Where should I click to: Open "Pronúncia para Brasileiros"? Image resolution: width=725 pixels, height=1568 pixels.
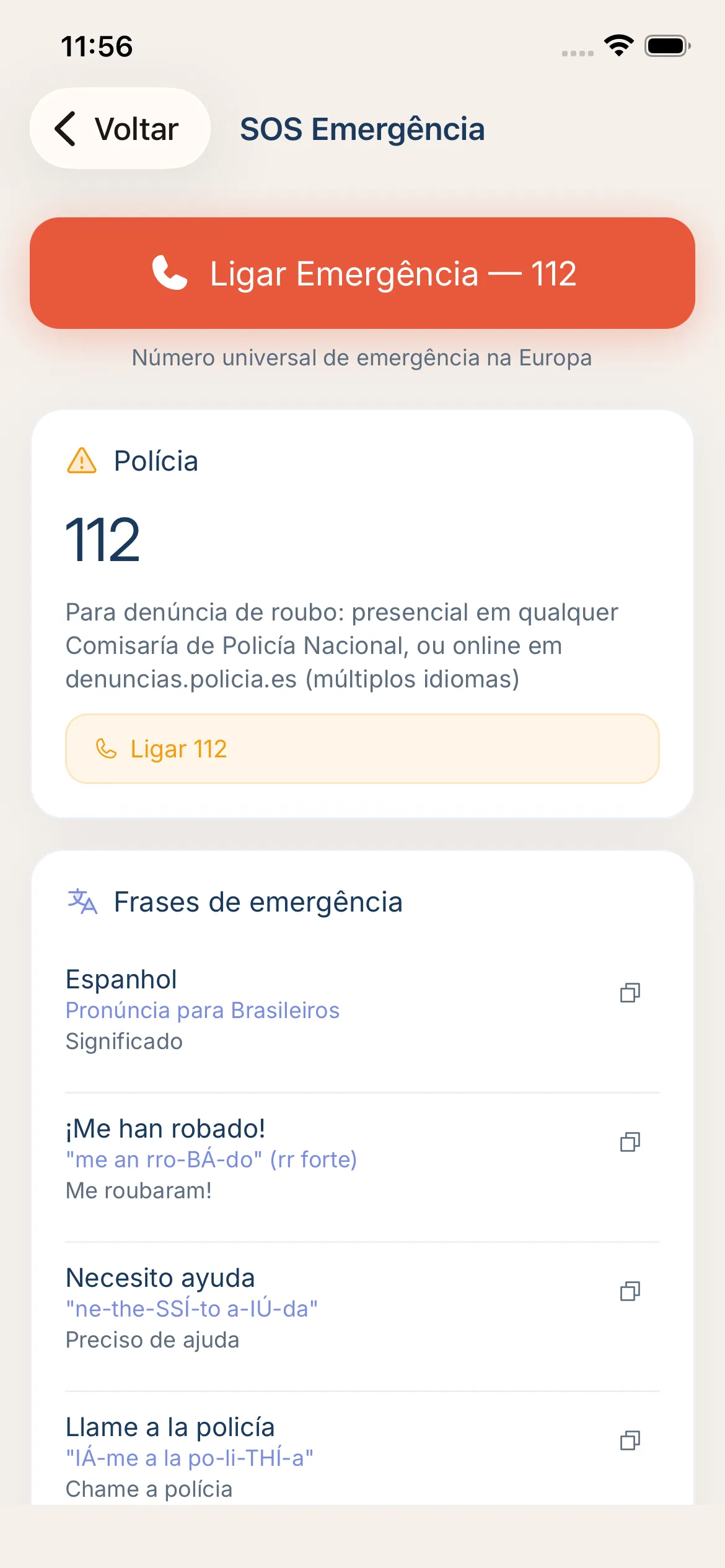202,1010
